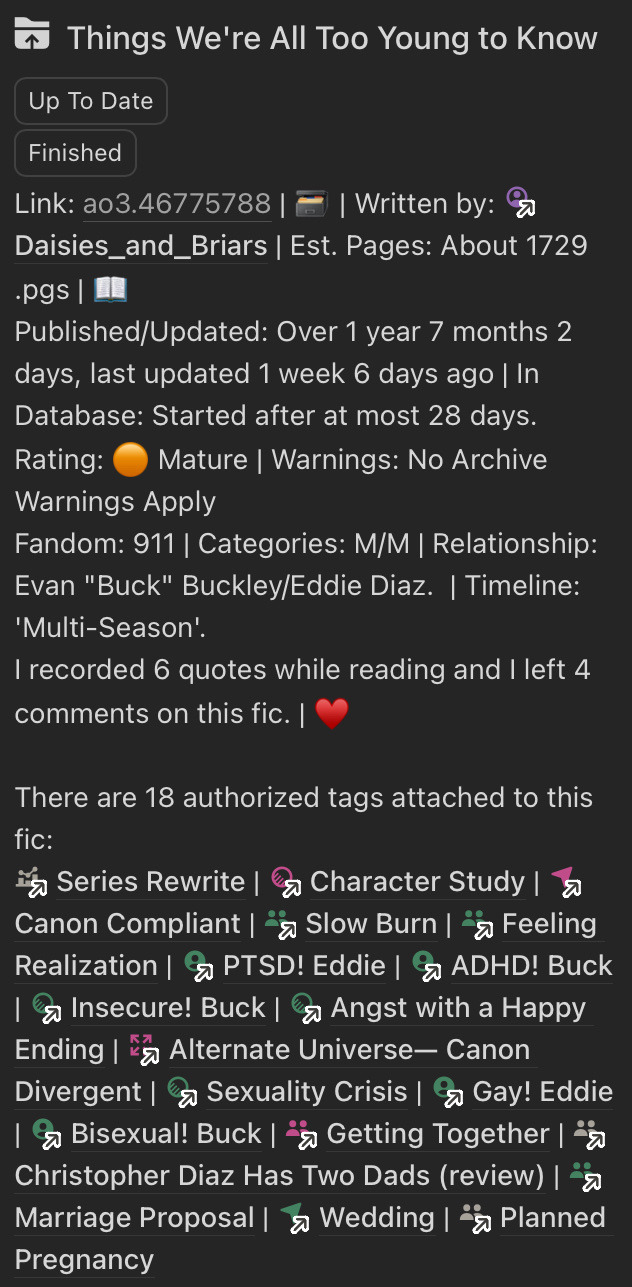The height and width of the screenshot is (1287, 632).
Task: Open the Getting Together tag
Action: (438, 1134)
